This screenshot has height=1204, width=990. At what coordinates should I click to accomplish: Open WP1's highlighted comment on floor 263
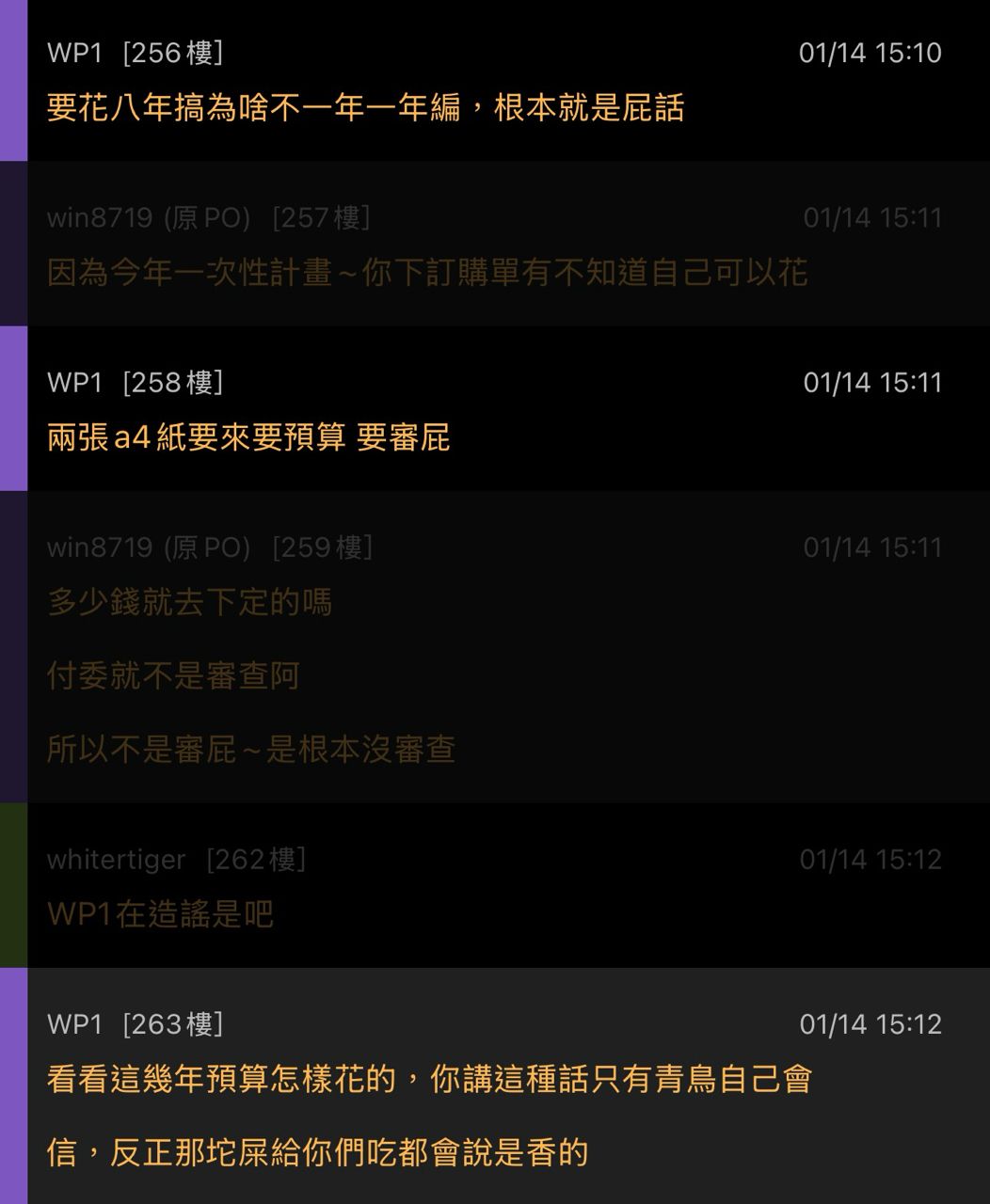point(428,1115)
